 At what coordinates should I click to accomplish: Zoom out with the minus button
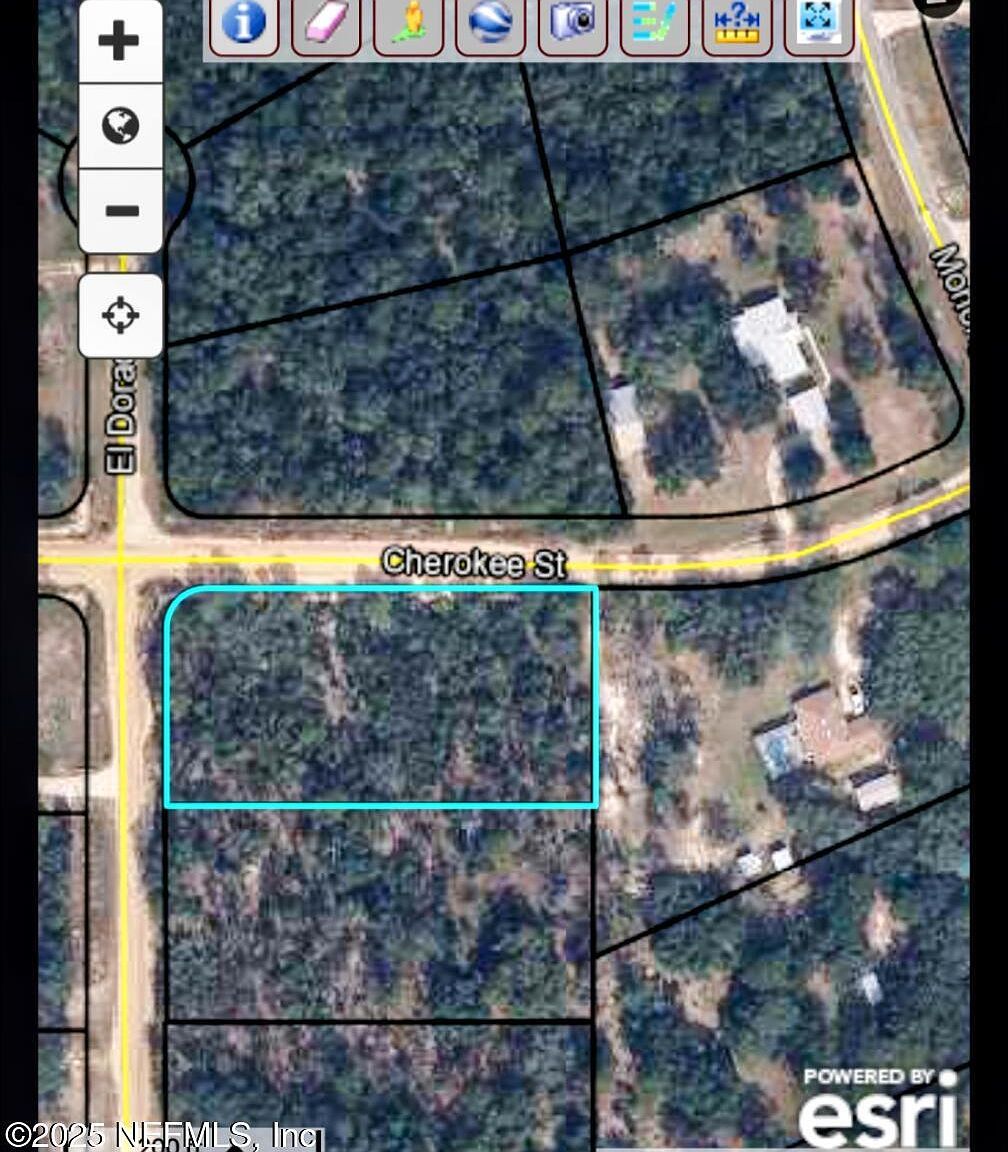coord(121,209)
